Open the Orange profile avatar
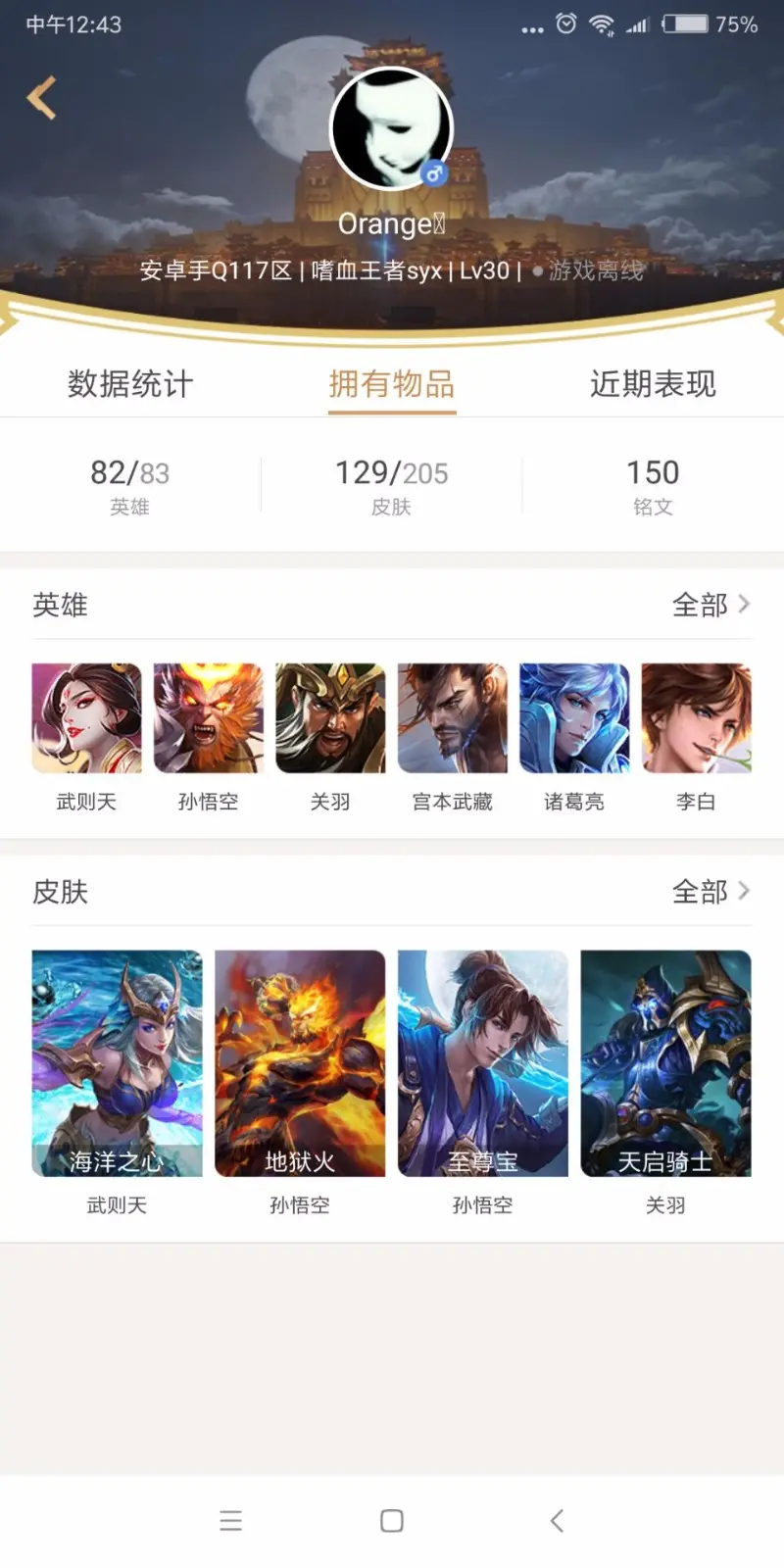The image size is (784, 1568). pyautogui.click(x=392, y=128)
